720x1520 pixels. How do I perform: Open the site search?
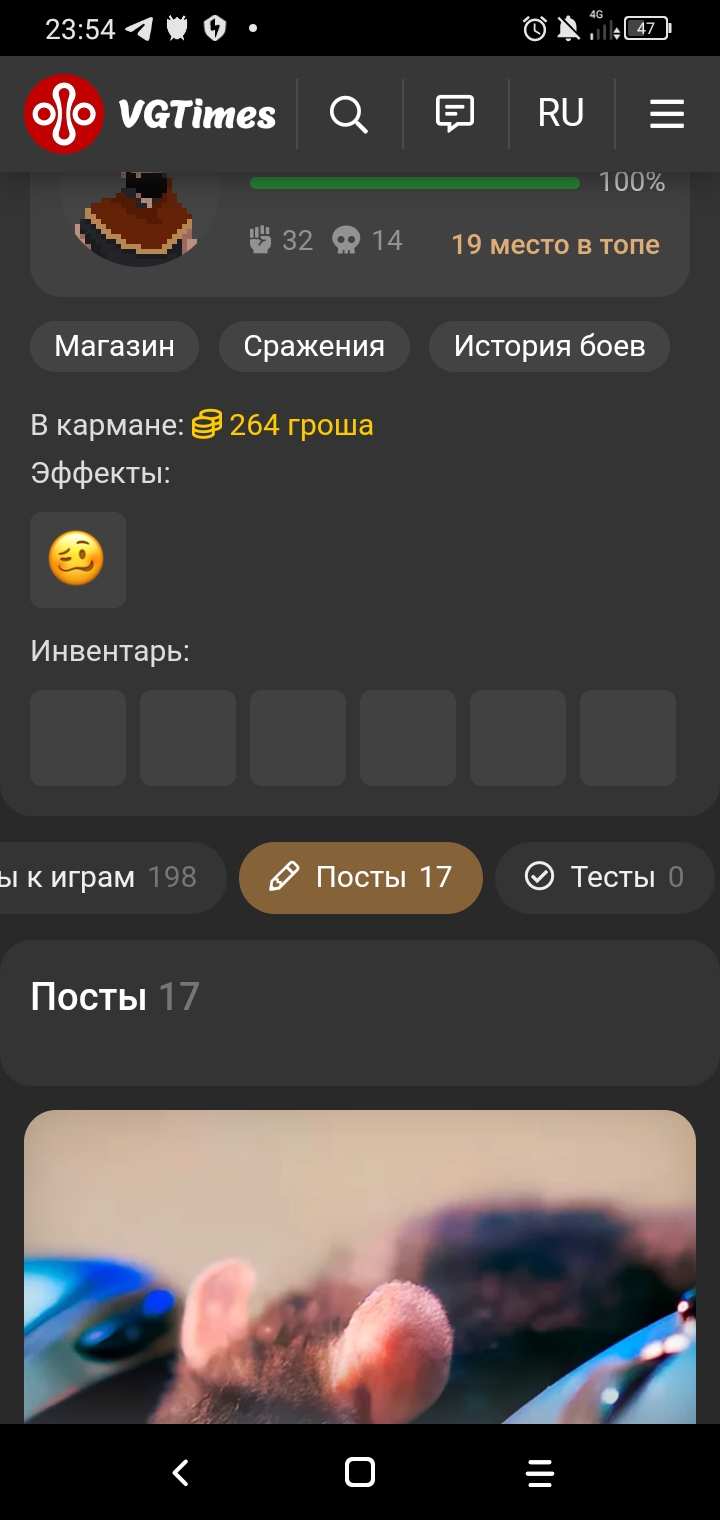(x=349, y=114)
